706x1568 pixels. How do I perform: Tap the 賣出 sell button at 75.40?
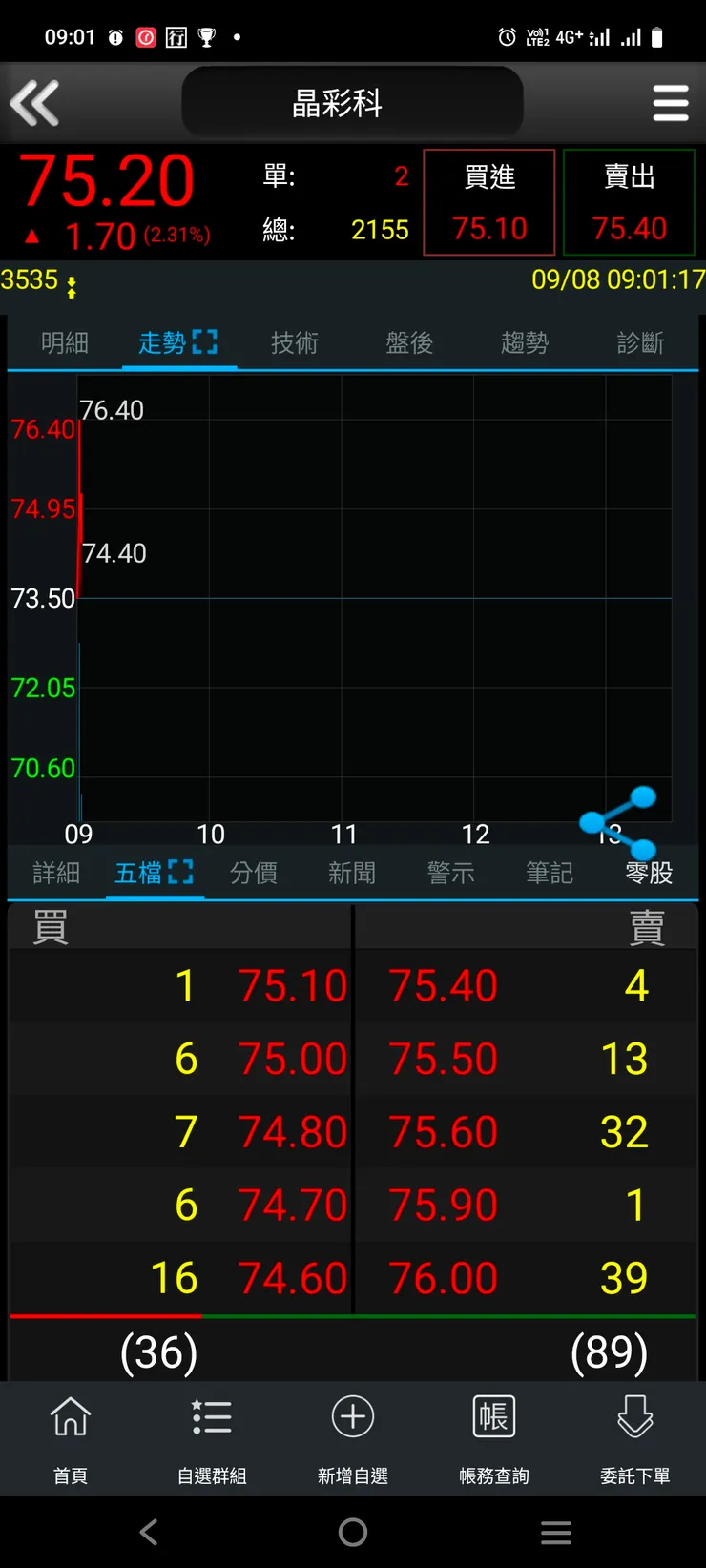coord(629,202)
